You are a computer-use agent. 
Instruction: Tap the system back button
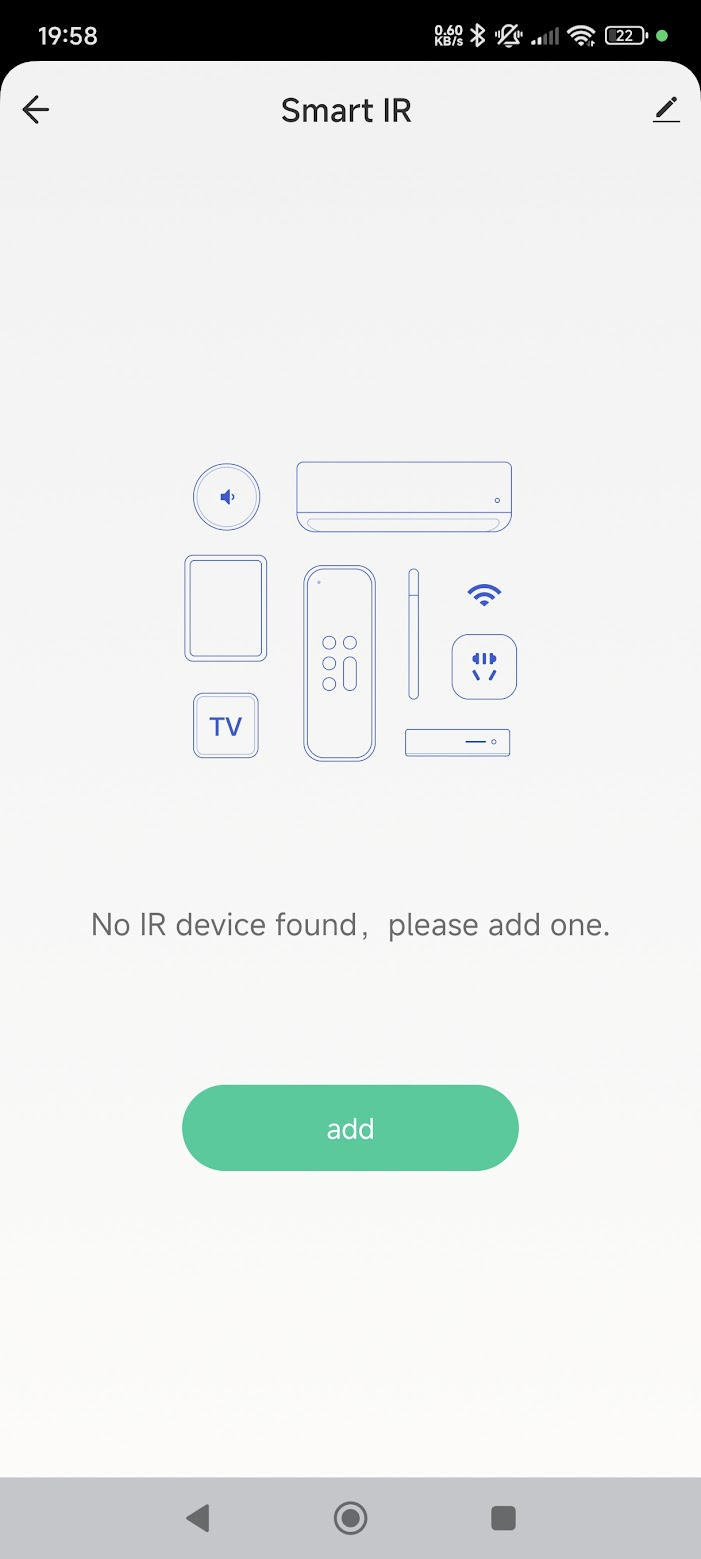click(198, 1518)
